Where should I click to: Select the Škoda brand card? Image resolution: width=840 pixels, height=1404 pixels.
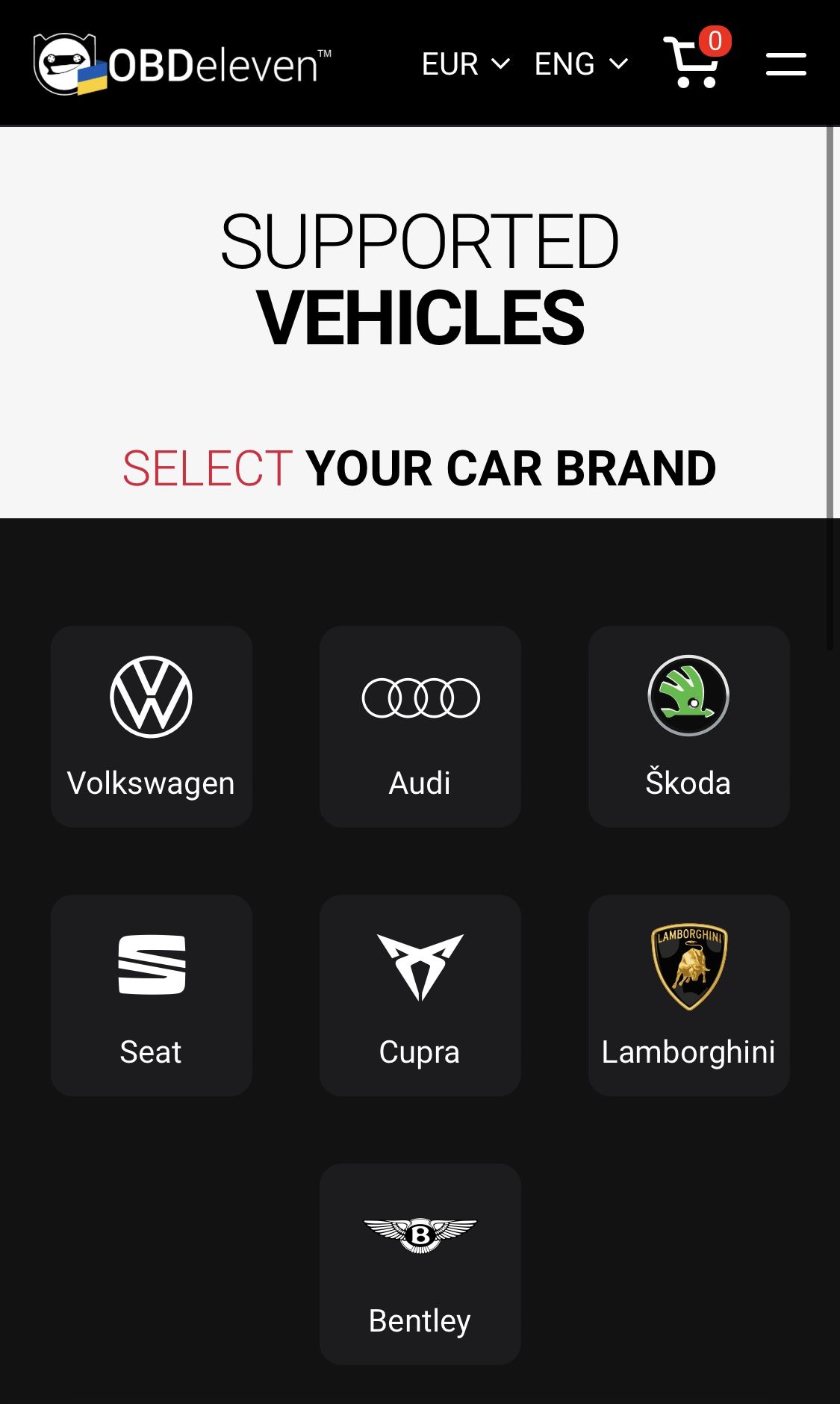pyautogui.click(x=688, y=726)
